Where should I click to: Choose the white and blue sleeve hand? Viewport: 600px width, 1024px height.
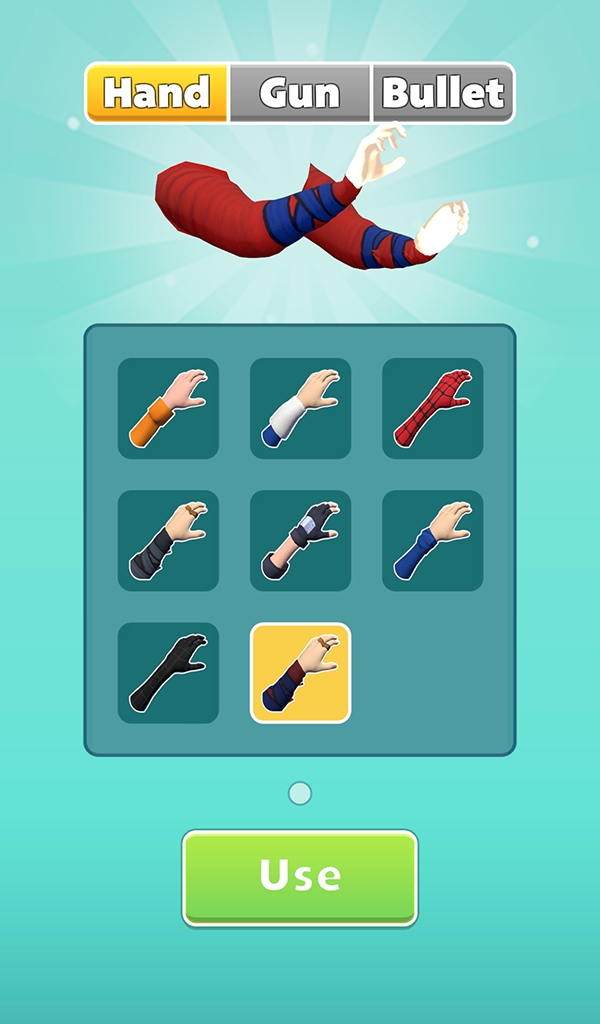pyautogui.click(x=300, y=408)
